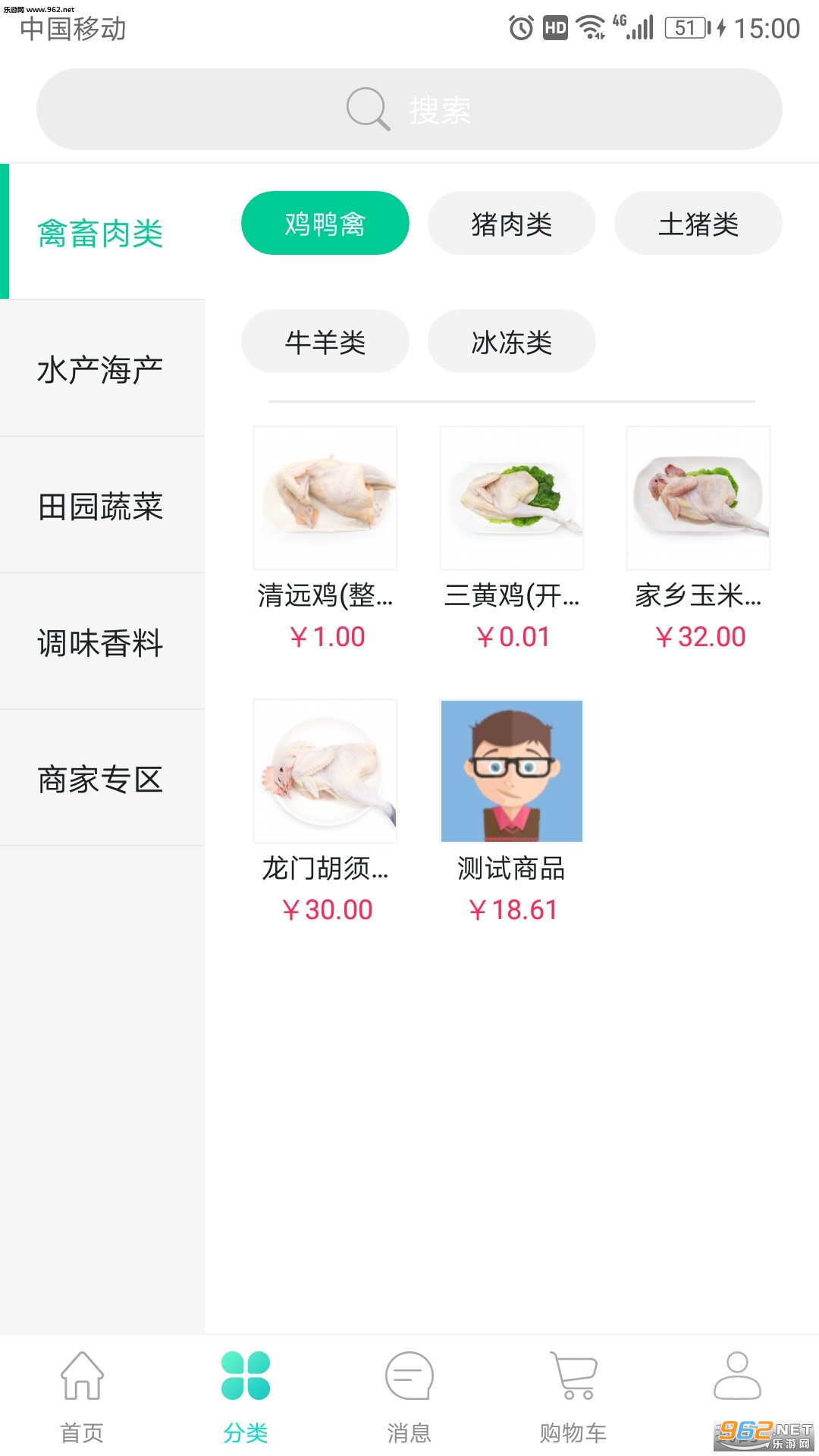Go to the 首页 home tab

[x=82, y=1395]
